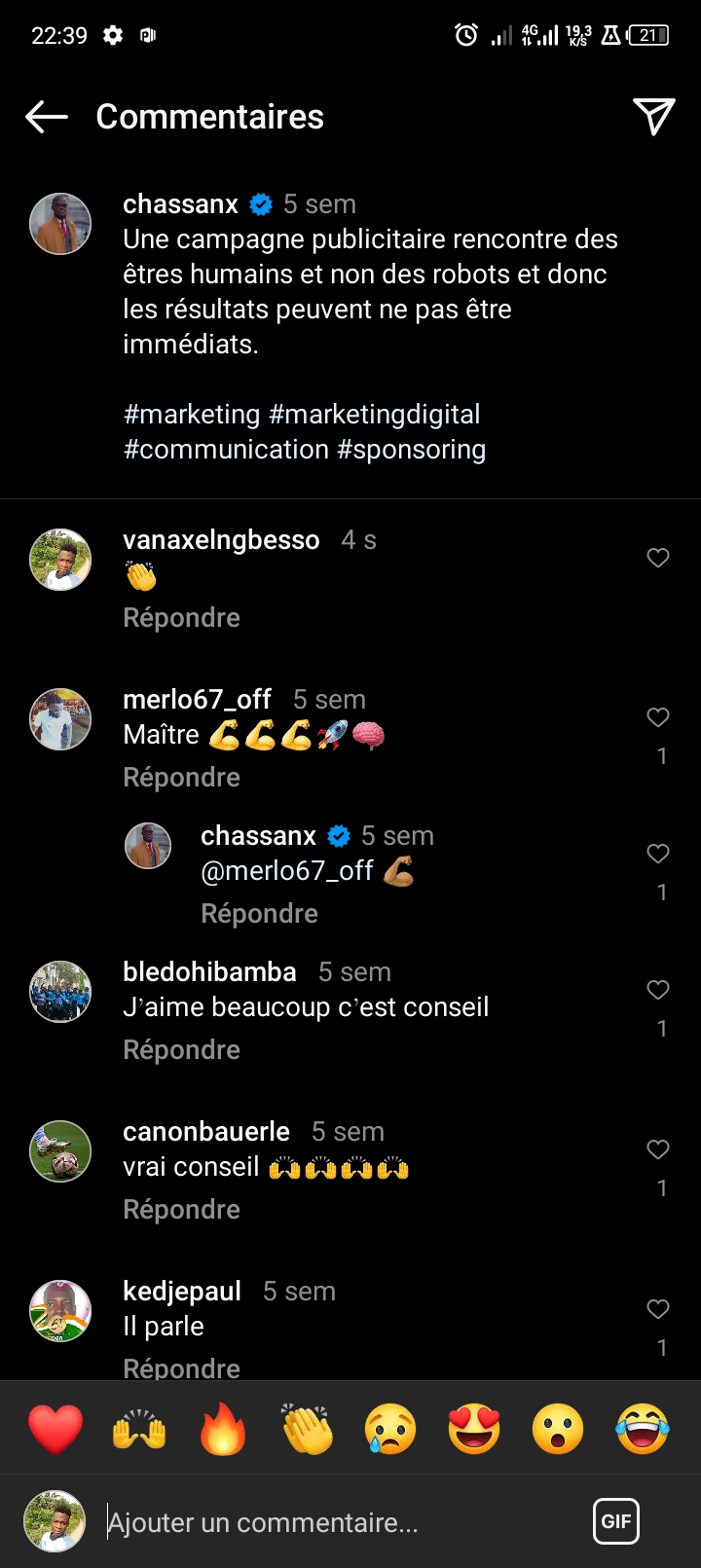Screen dimensions: 701x1568
Task: Open the #sponsoring hashtag
Action: coord(411,450)
